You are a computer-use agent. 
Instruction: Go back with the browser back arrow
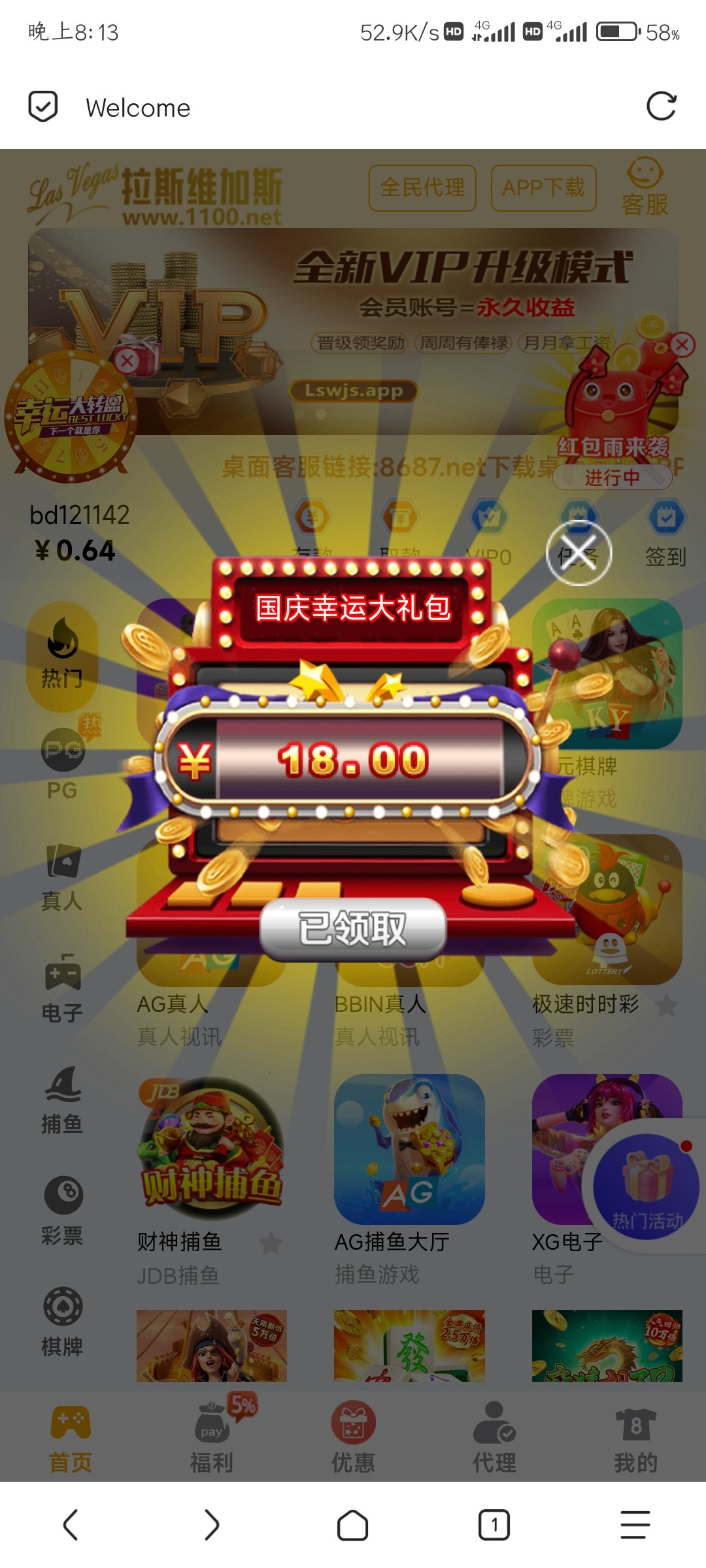coord(71,1525)
